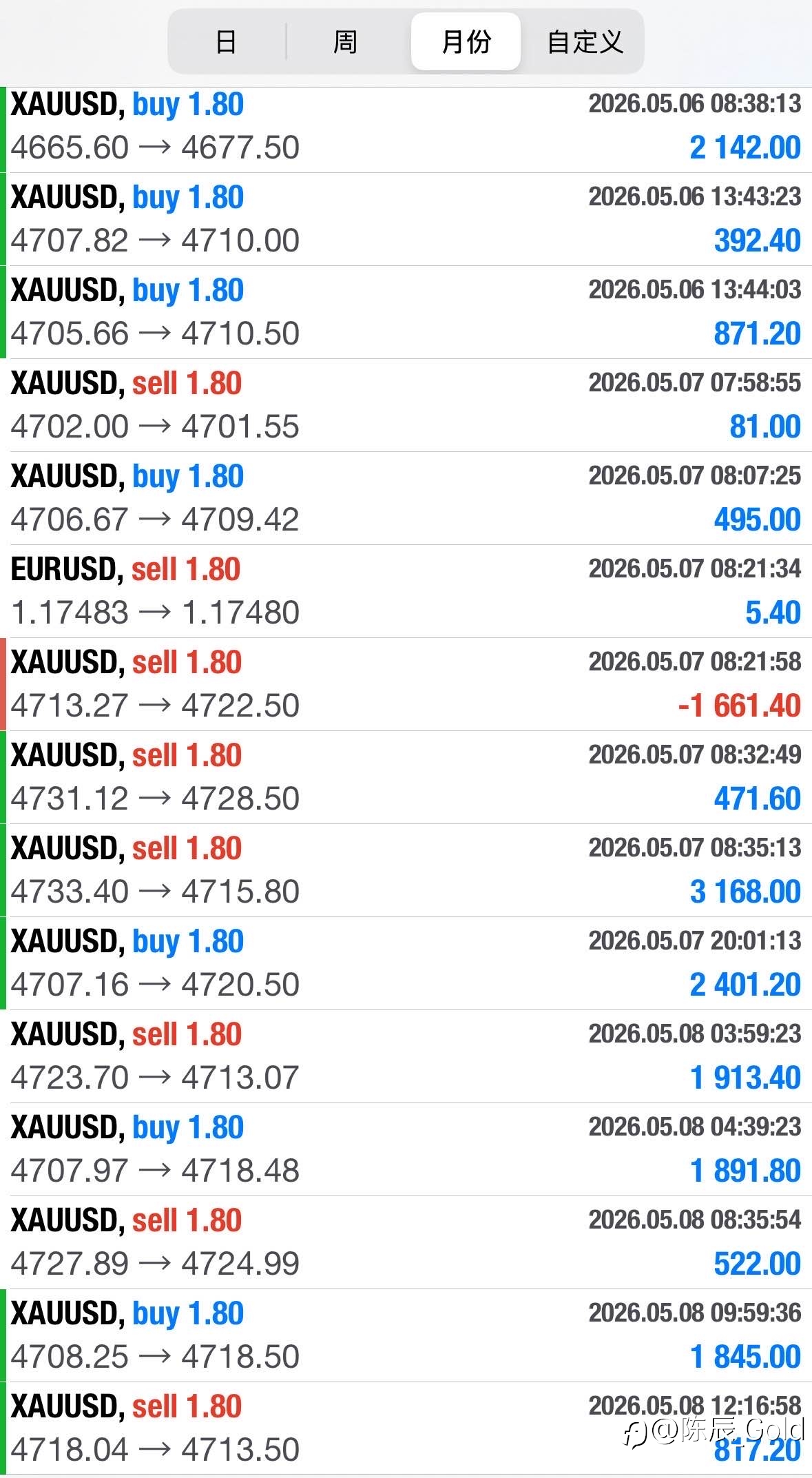The width and height of the screenshot is (812, 1478).
Task: Open the XAUUSD buy trade with profit 392.40
Action: point(406,219)
